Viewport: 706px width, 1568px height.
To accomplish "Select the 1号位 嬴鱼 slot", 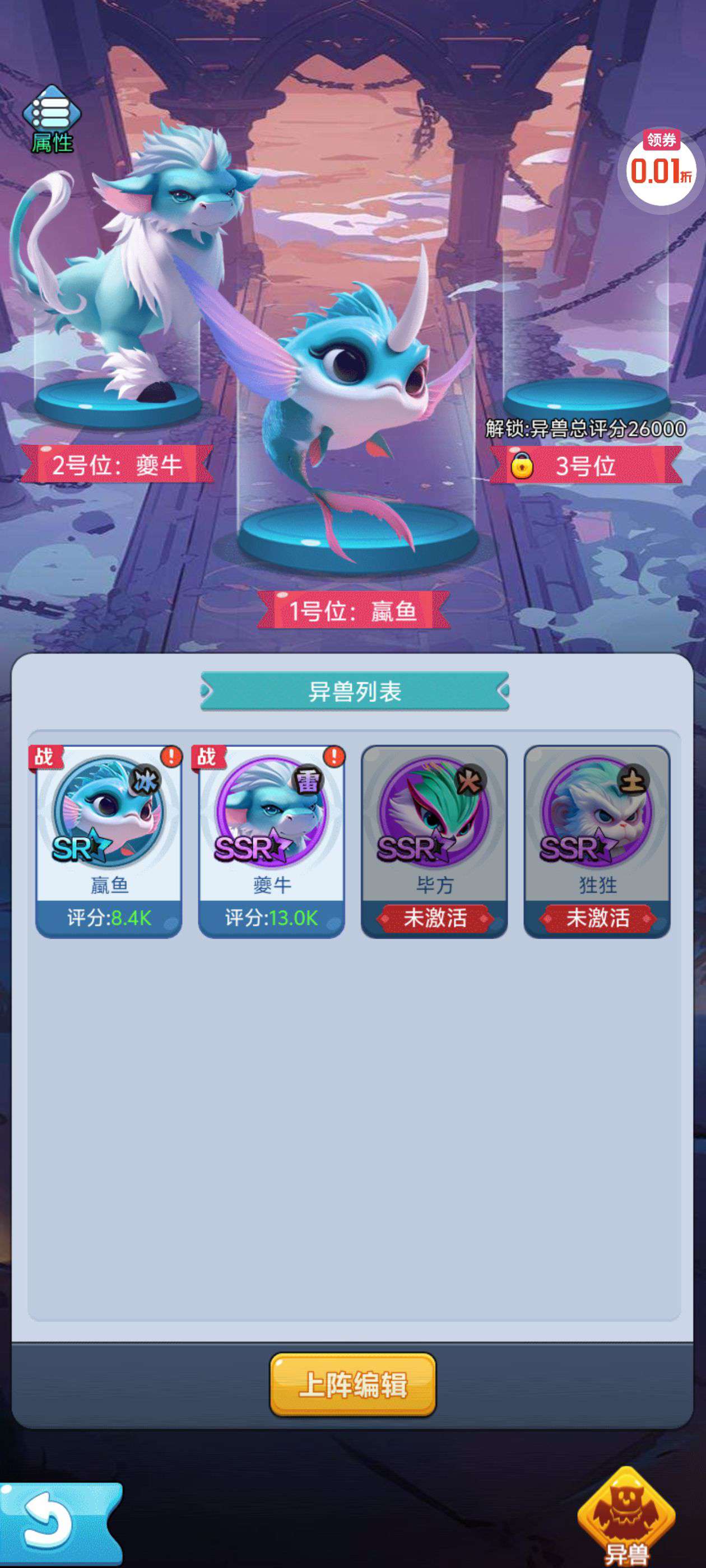I will click(354, 610).
